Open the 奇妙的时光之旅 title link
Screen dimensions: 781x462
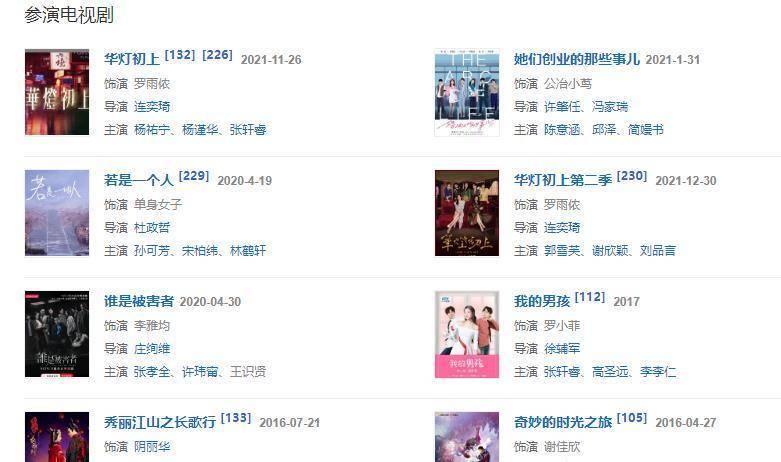[562, 422]
